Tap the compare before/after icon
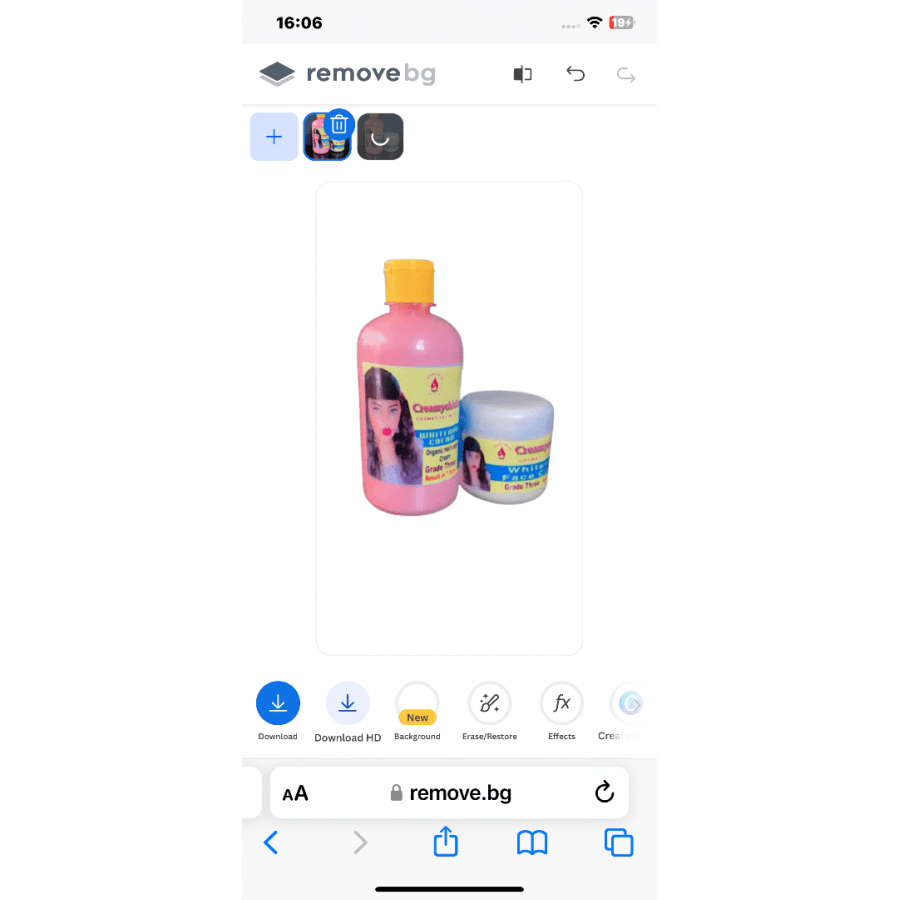 point(522,74)
